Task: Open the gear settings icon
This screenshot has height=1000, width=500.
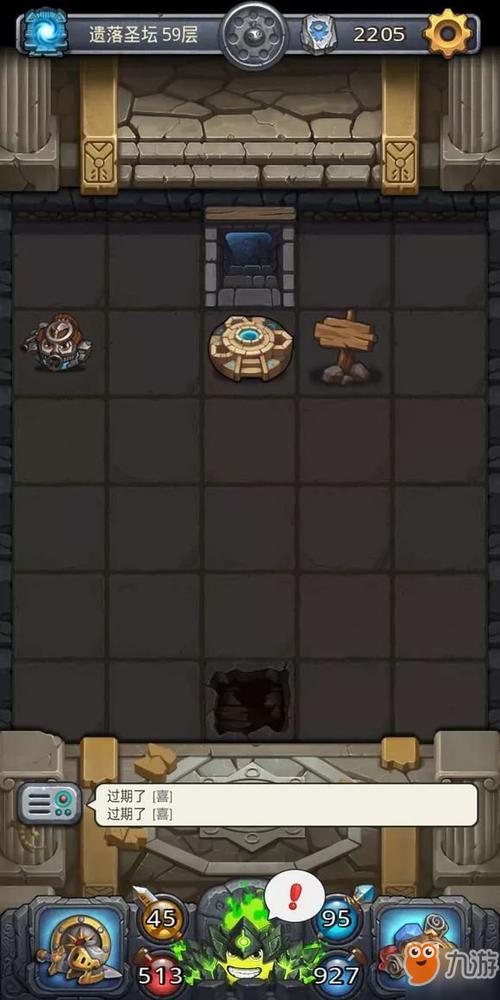Action: point(448,33)
